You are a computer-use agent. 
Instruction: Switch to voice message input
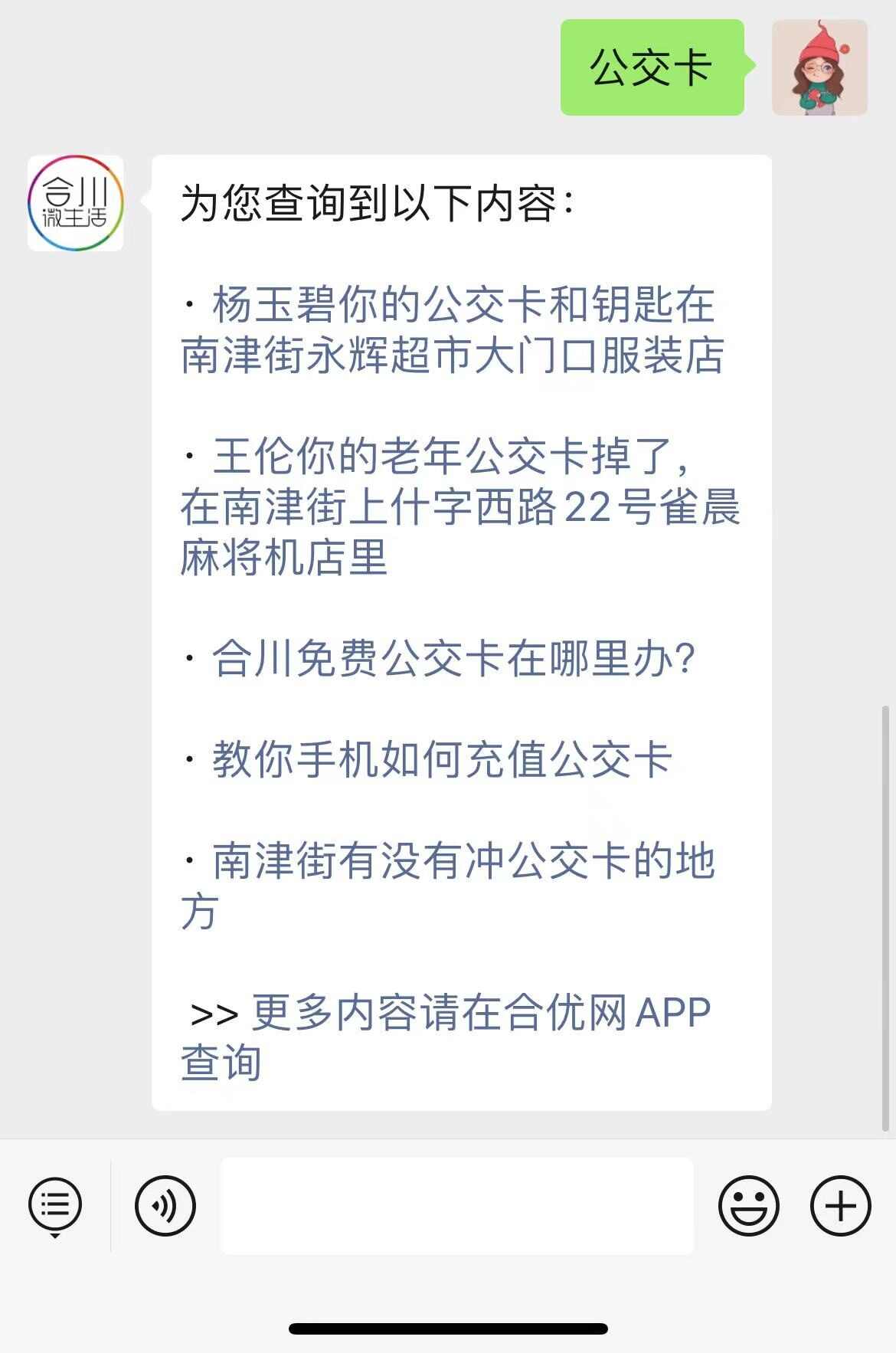[x=165, y=1206]
